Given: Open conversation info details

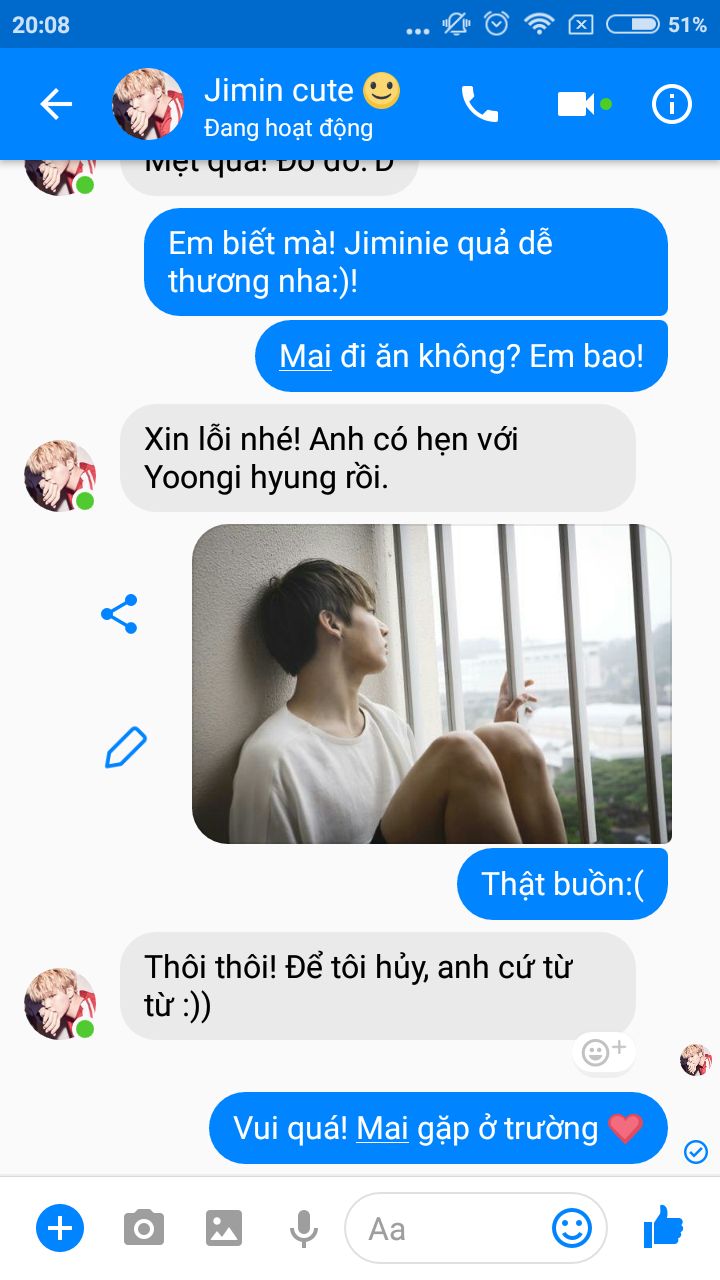Looking at the screenshot, I should (x=671, y=104).
